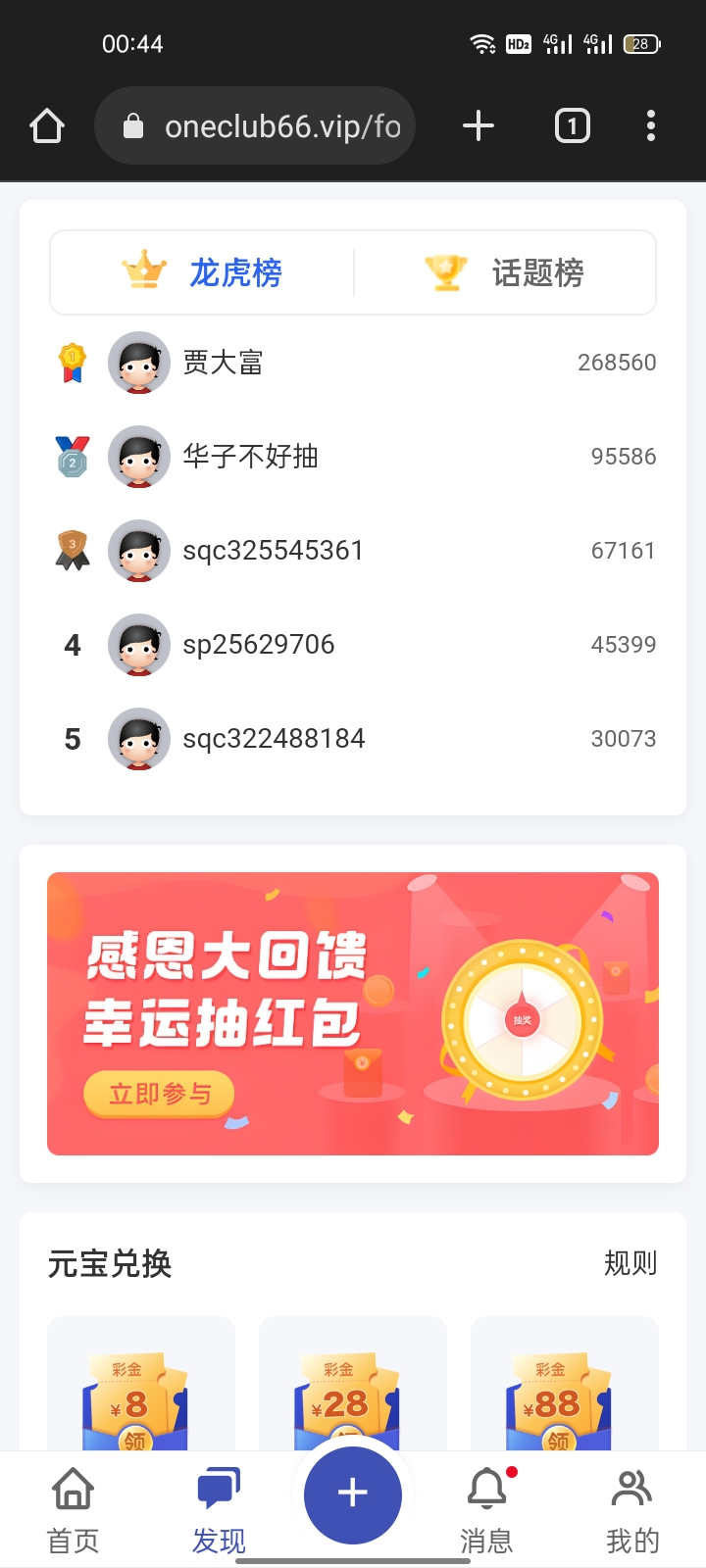Click the gold medal badge on 贾大富

[72, 362]
